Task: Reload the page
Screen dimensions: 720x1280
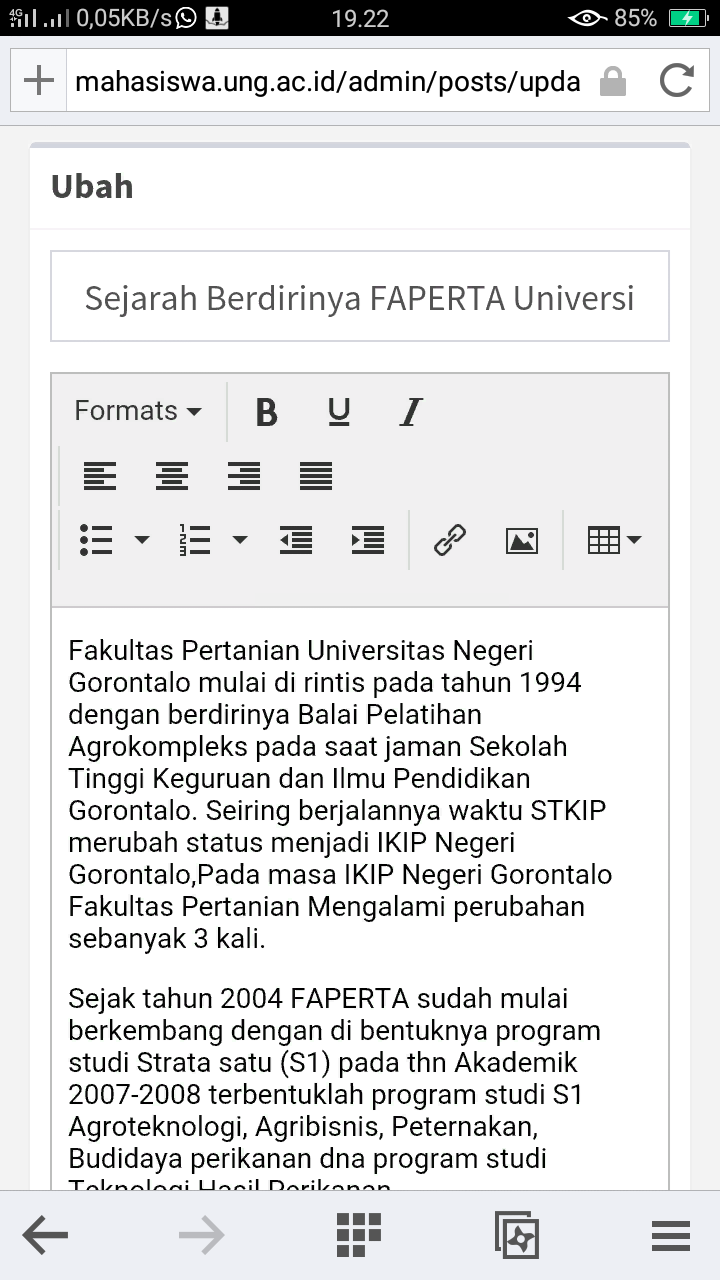Action: pos(677,81)
